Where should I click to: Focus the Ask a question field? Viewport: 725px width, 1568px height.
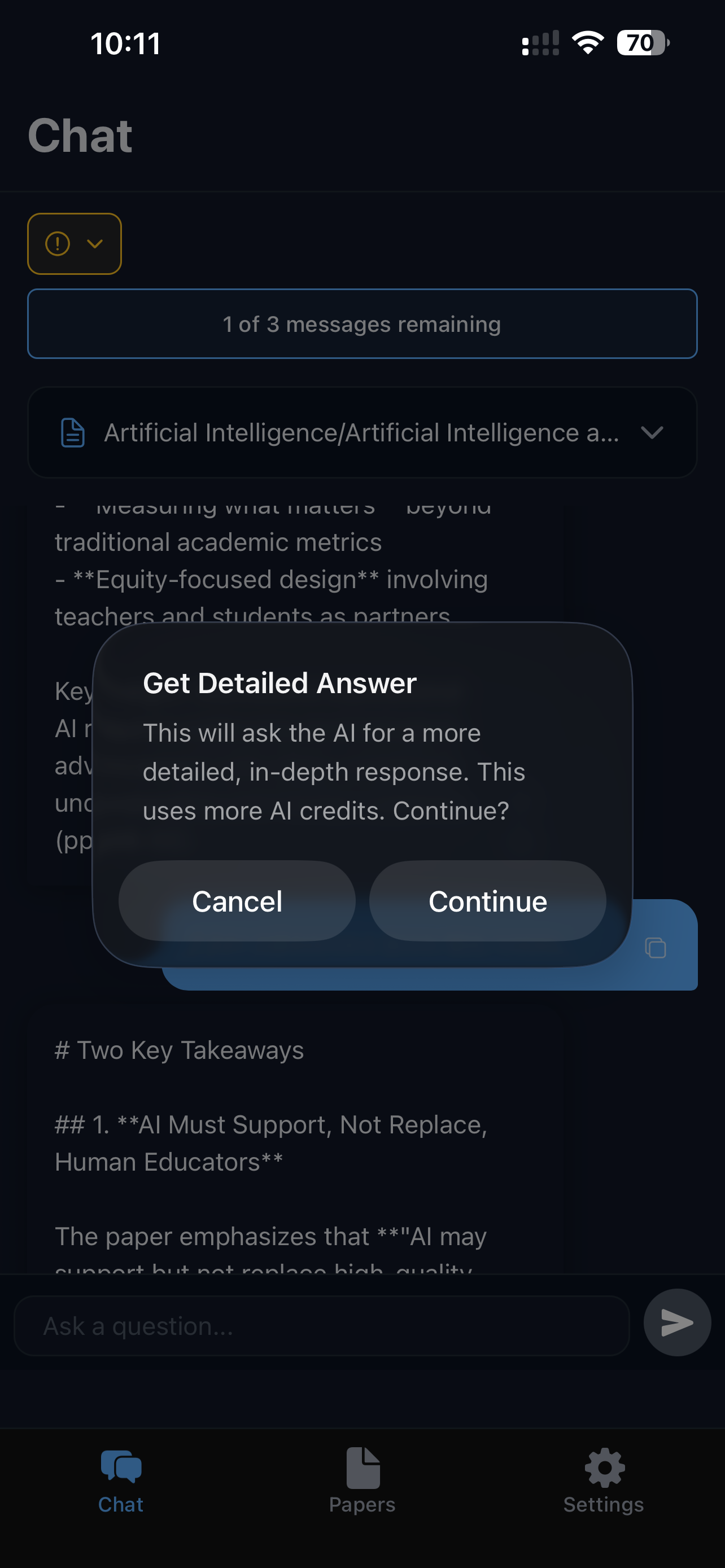pyautogui.click(x=321, y=1326)
